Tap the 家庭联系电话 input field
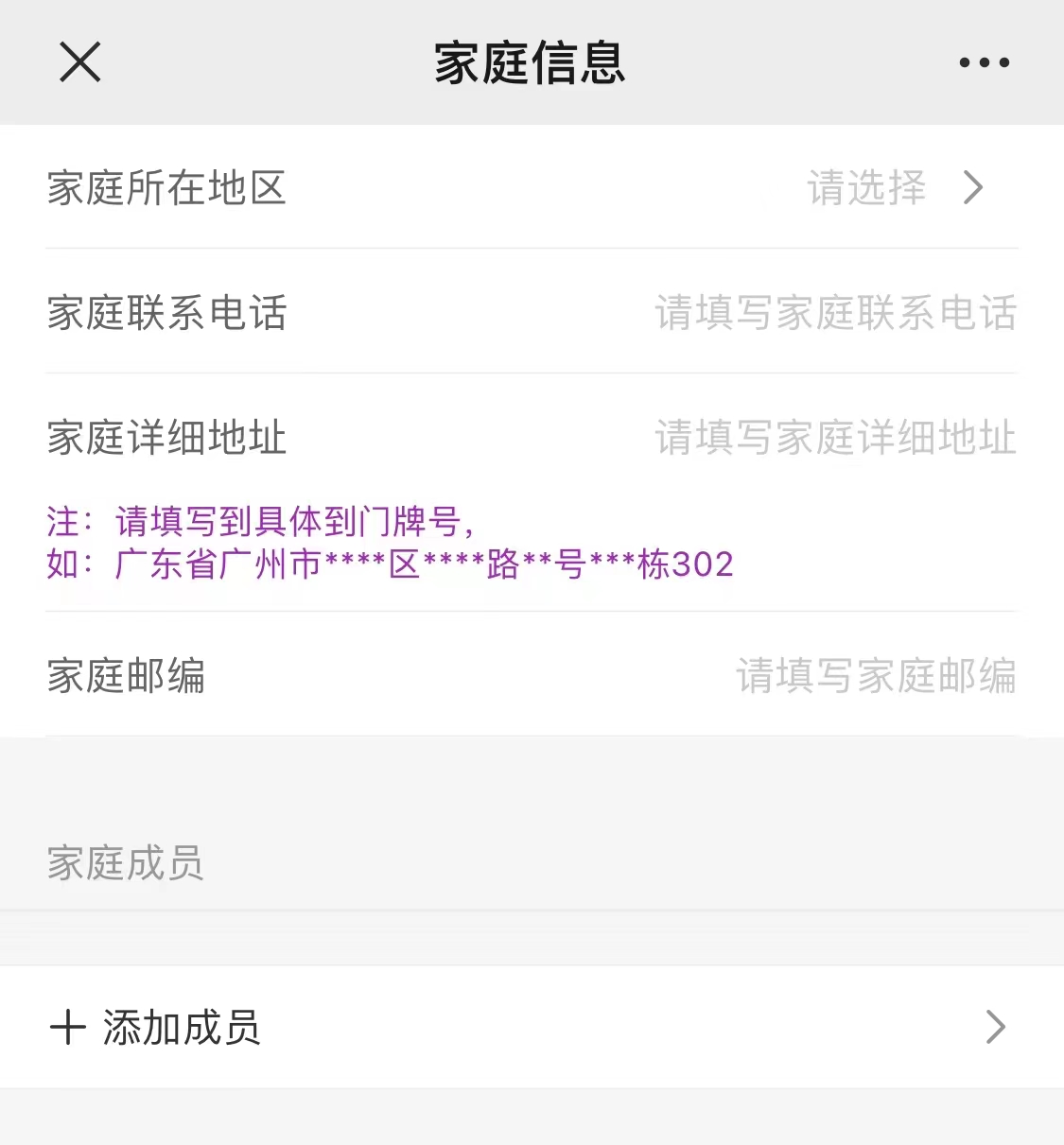The height and width of the screenshot is (1145, 1064). click(x=835, y=313)
